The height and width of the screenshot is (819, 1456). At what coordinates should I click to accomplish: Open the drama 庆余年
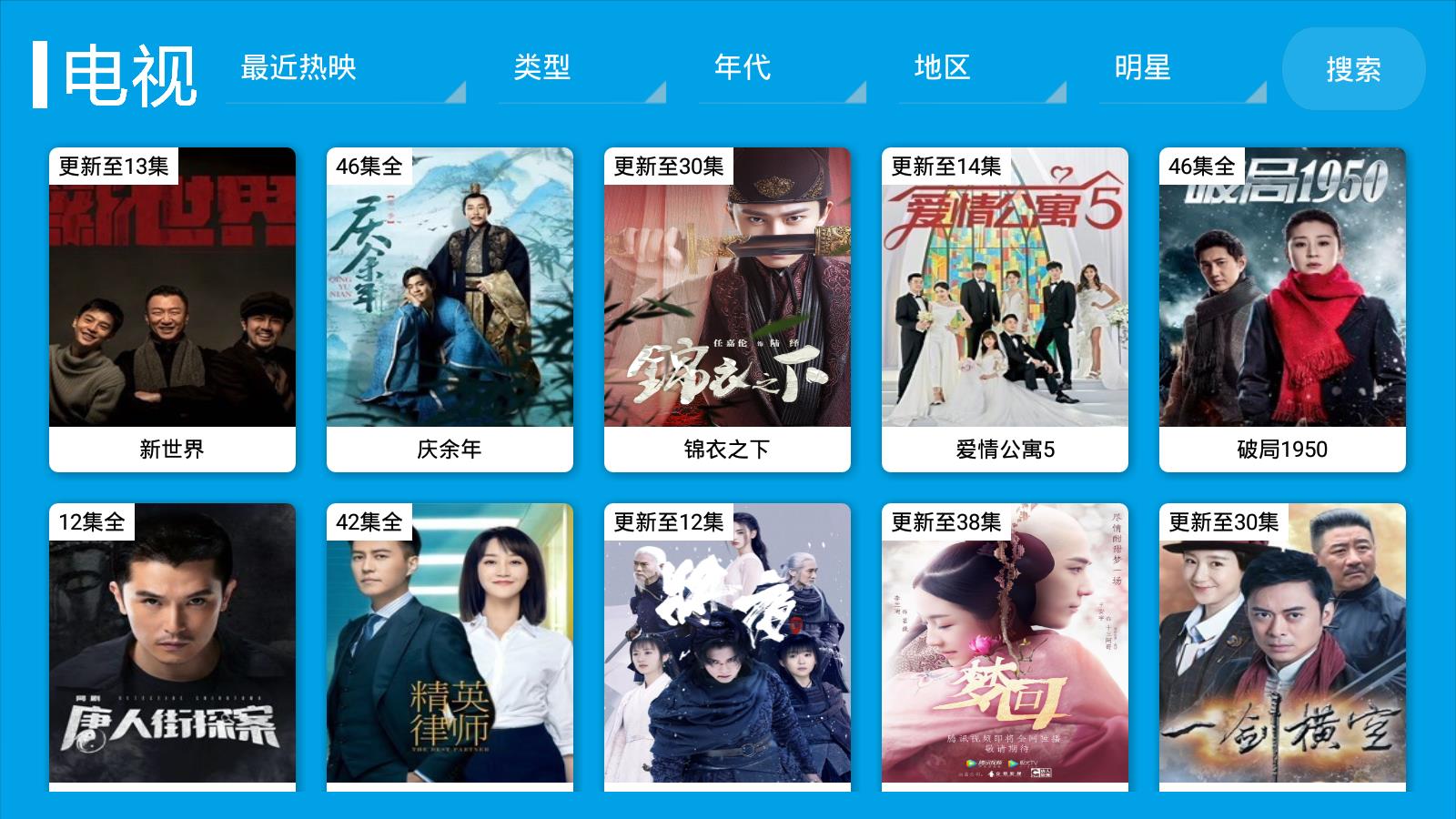click(450, 309)
